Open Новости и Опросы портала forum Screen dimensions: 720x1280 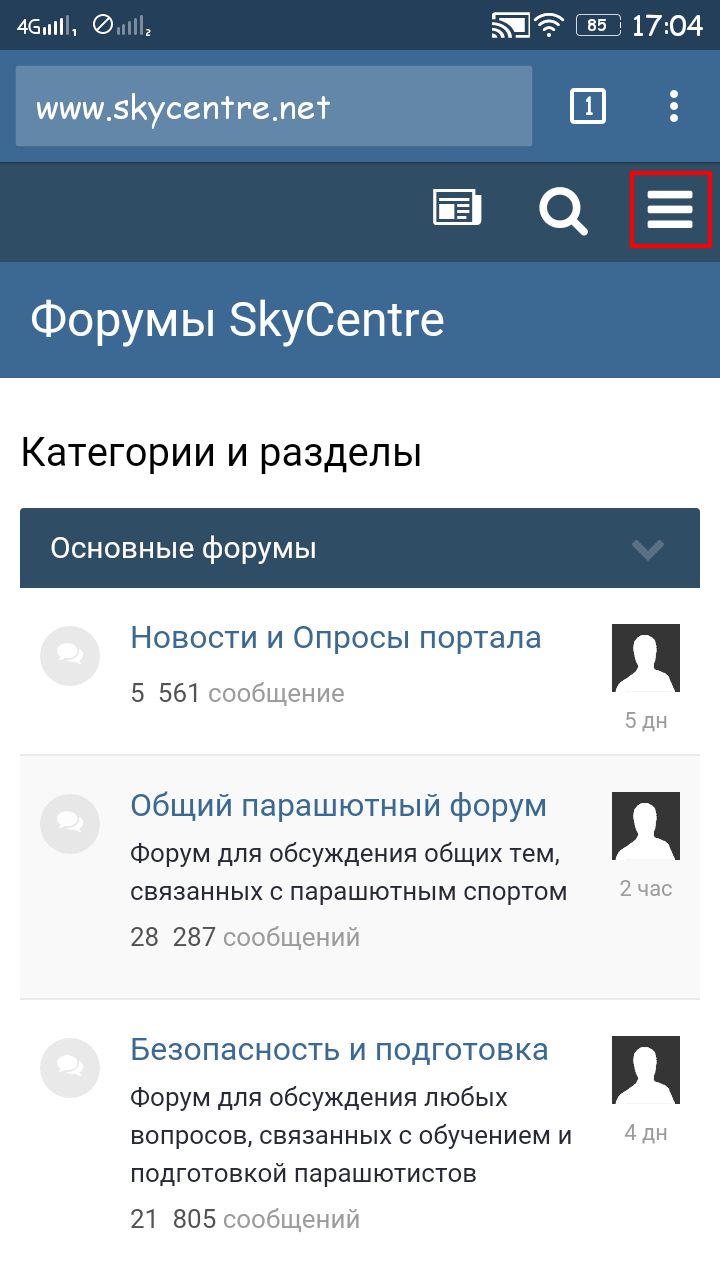click(x=336, y=638)
